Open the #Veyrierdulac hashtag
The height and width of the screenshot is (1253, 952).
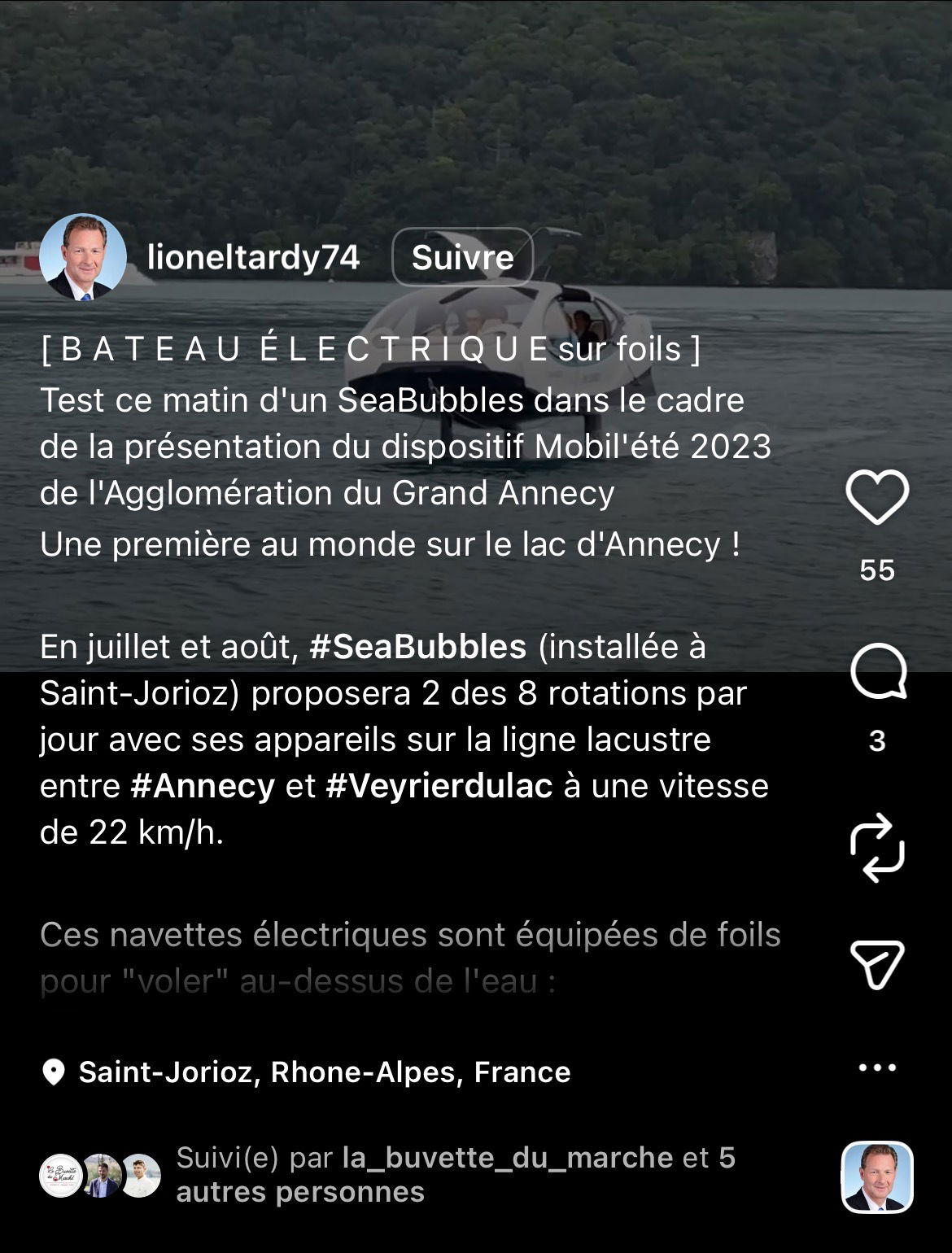pyautogui.click(x=439, y=787)
